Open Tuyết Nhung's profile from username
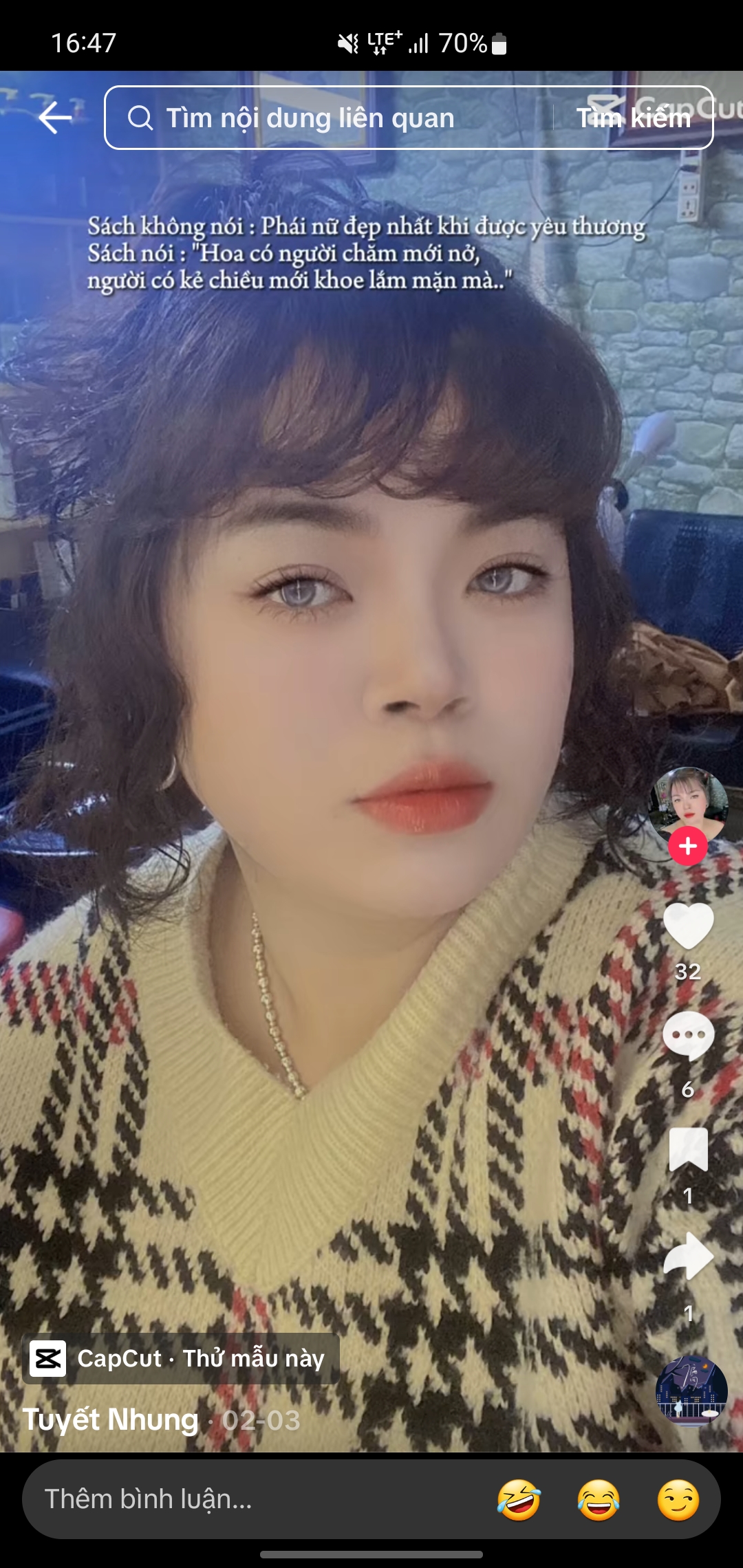 click(x=110, y=1419)
